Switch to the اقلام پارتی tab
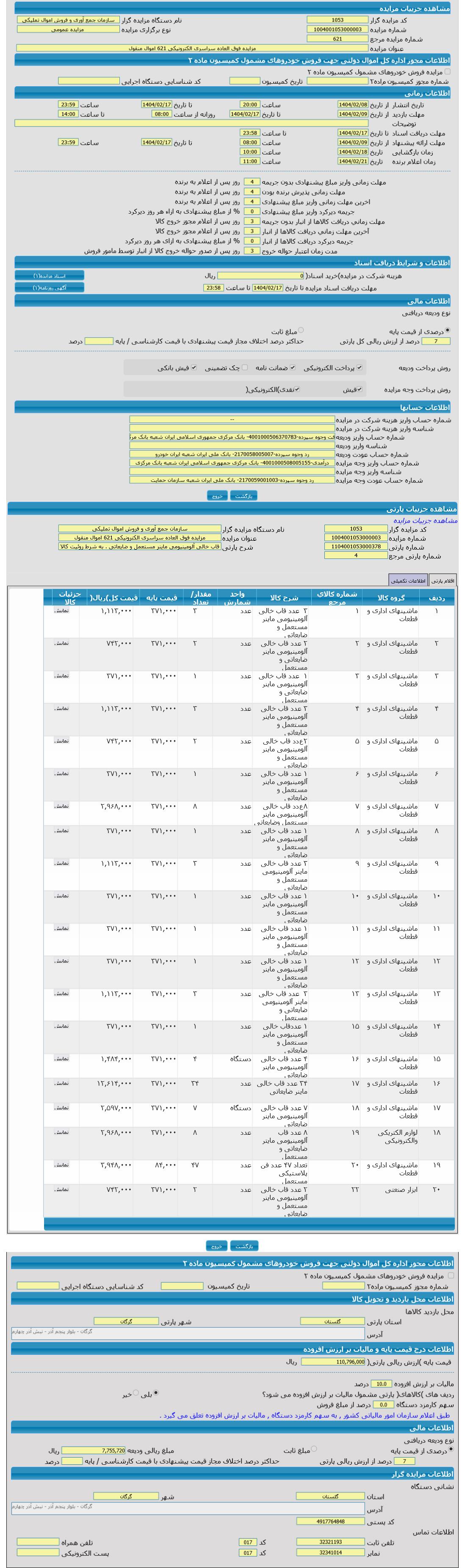 pyautogui.click(x=443, y=580)
